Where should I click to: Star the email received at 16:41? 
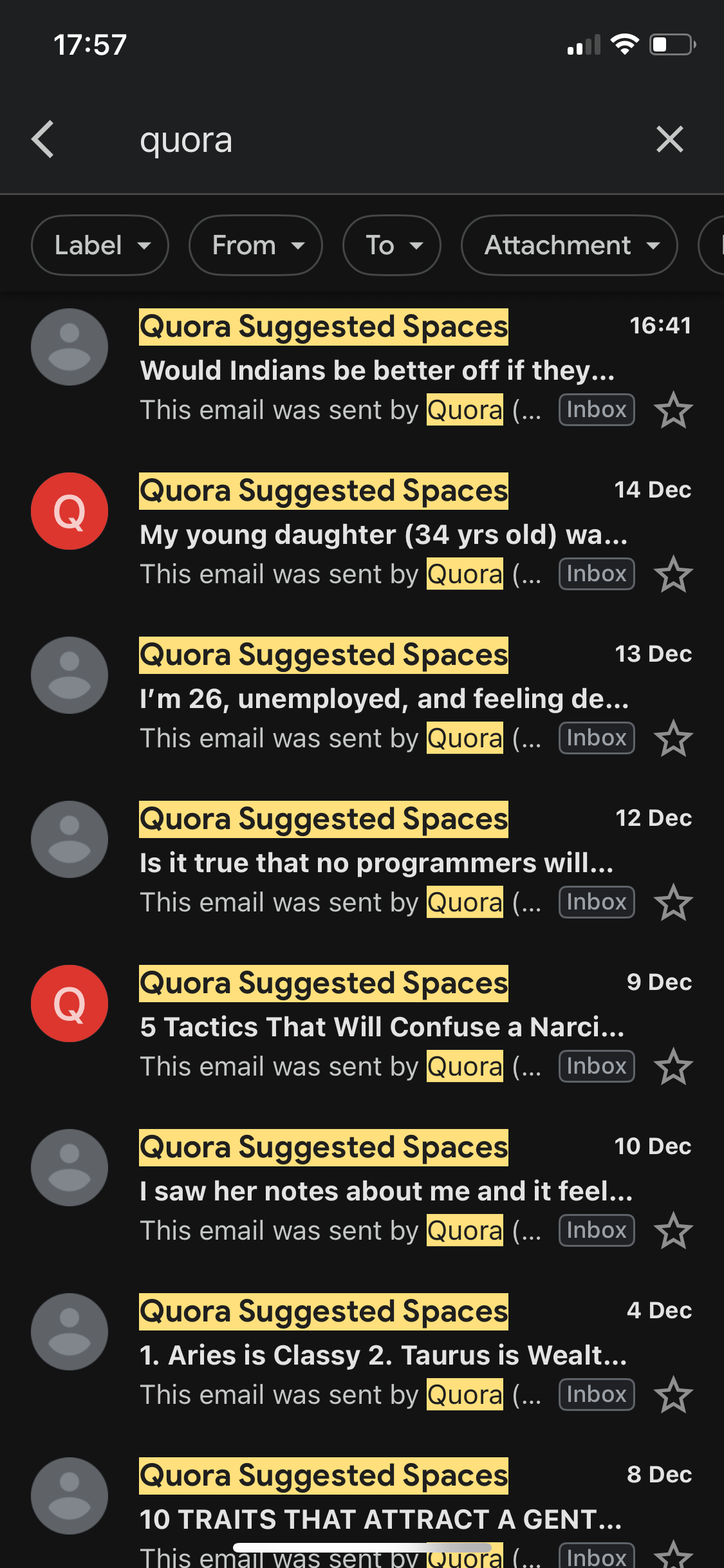[673, 410]
